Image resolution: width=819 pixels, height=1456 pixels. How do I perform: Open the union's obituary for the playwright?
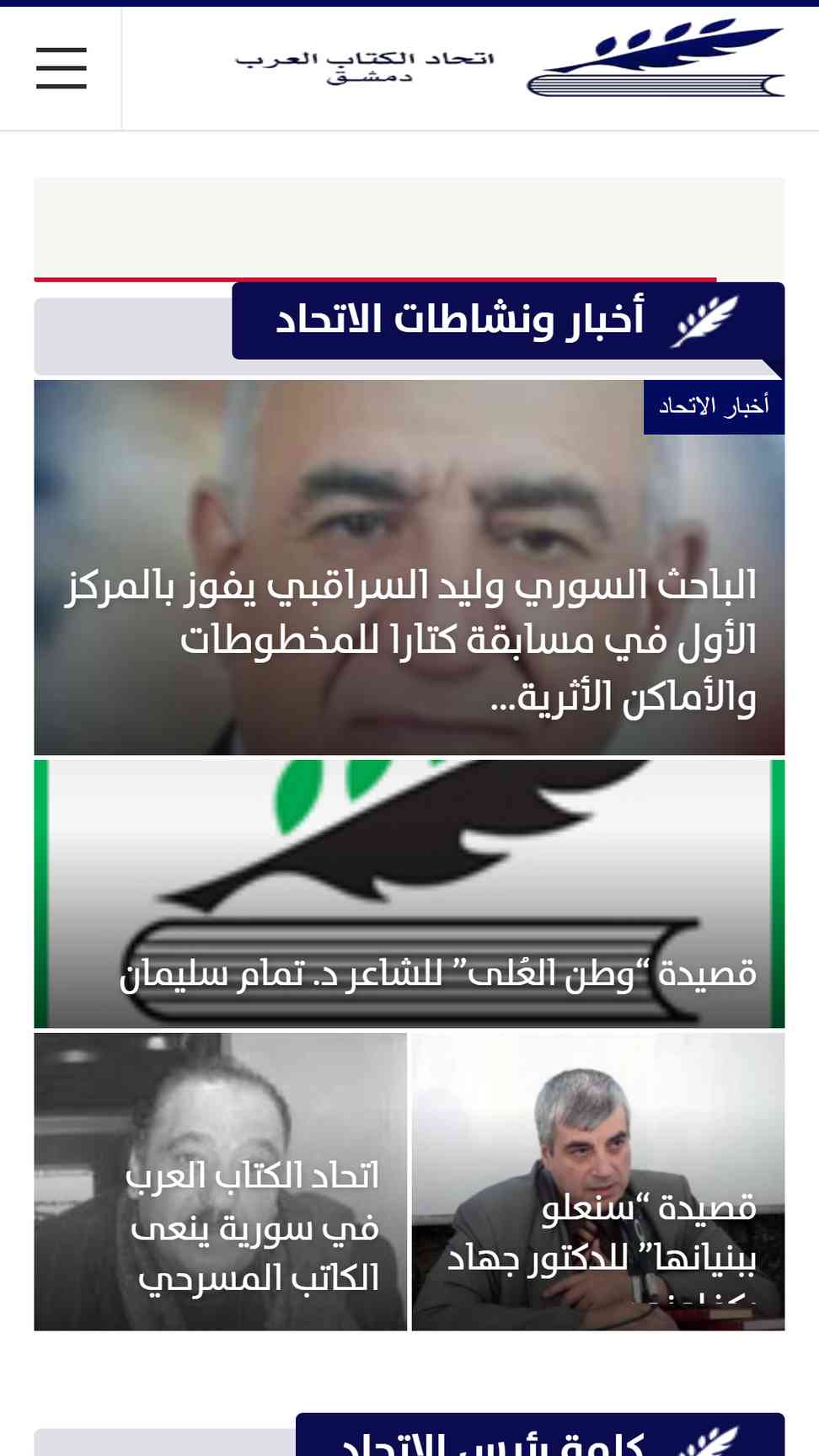[253, 1226]
